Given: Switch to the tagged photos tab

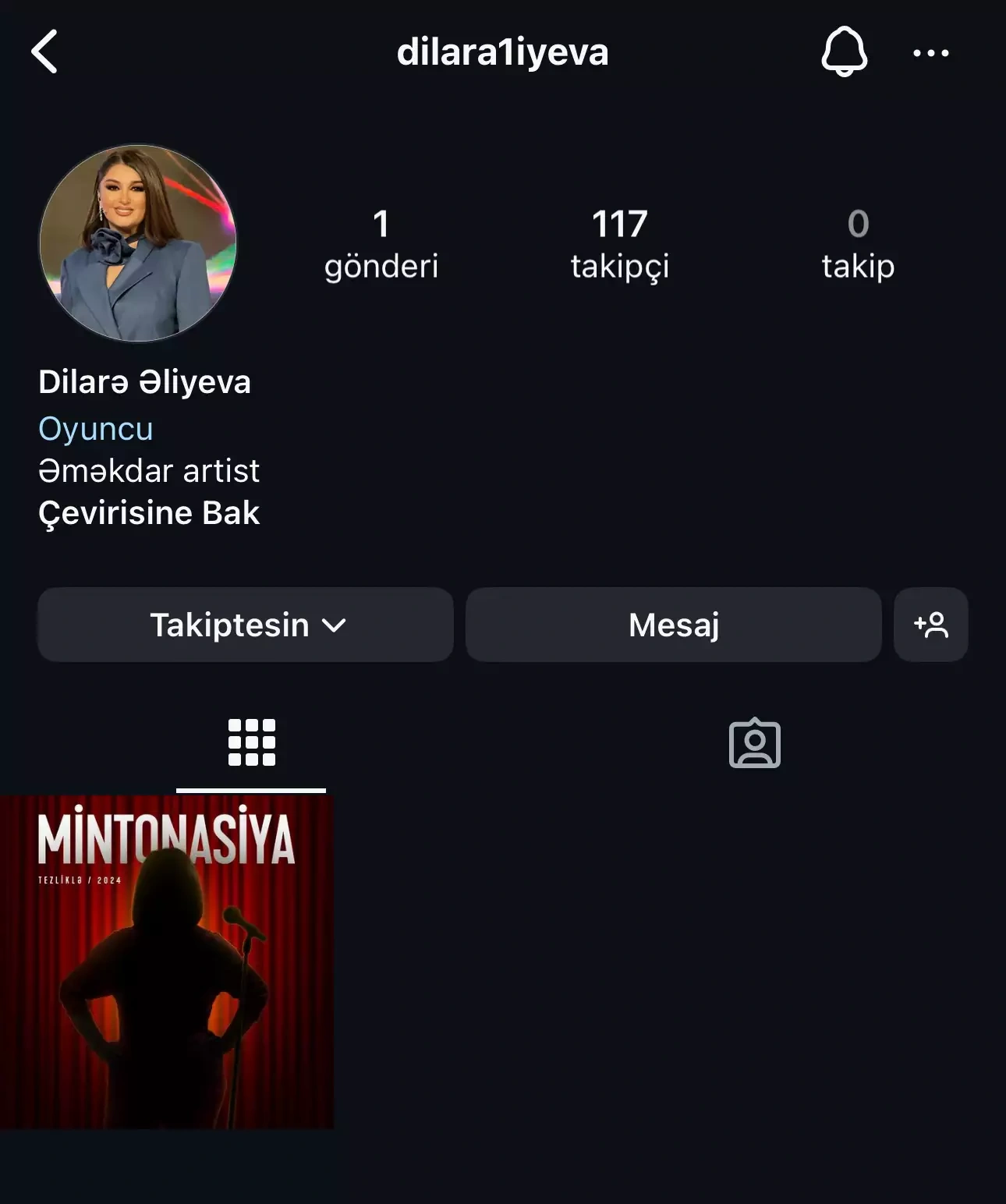Looking at the screenshot, I should click(754, 743).
